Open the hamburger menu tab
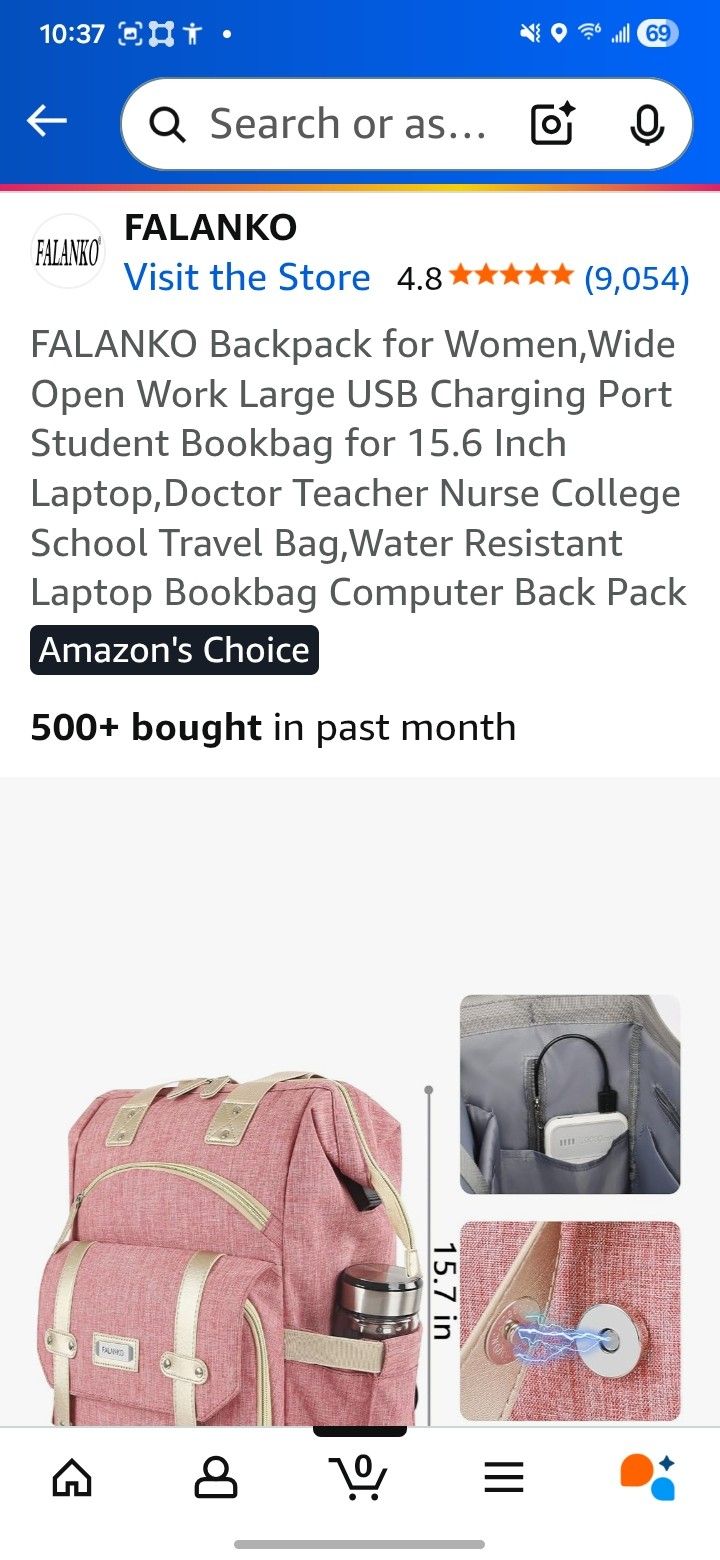The image size is (720, 1560). [x=504, y=1476]
